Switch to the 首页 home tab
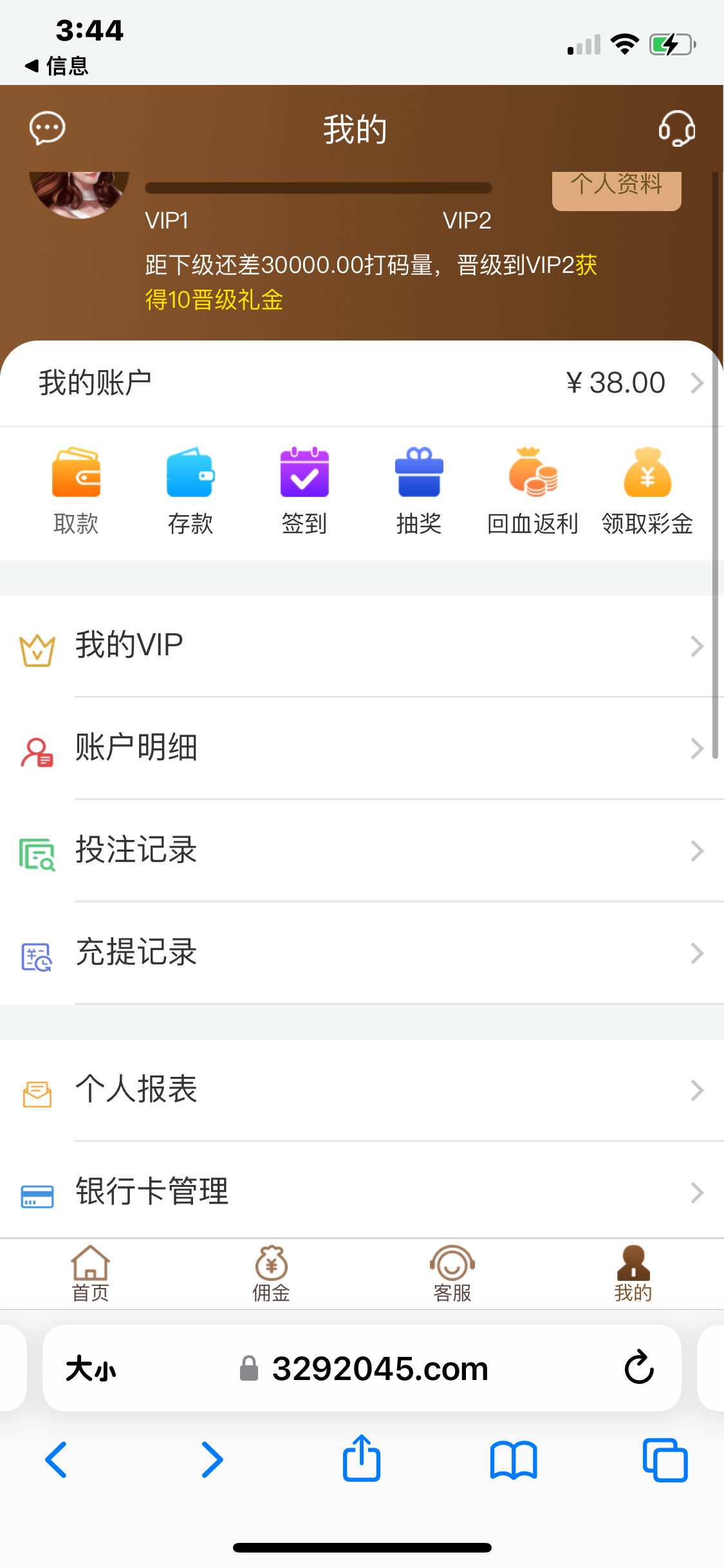 click(x=90, y=1273)
